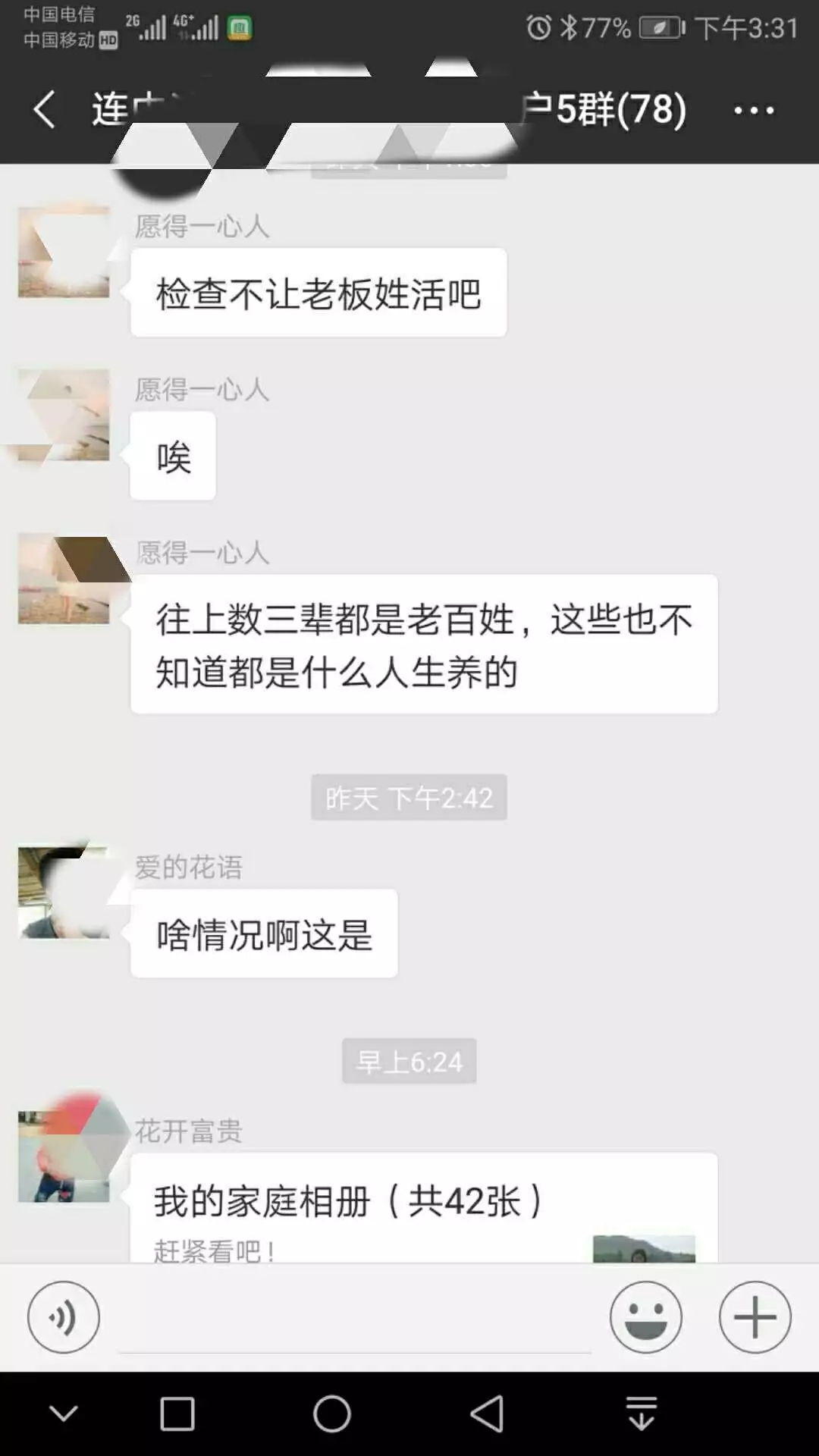Open the group chat overflow menu
819x1456 pixels.
pos(753,111)
